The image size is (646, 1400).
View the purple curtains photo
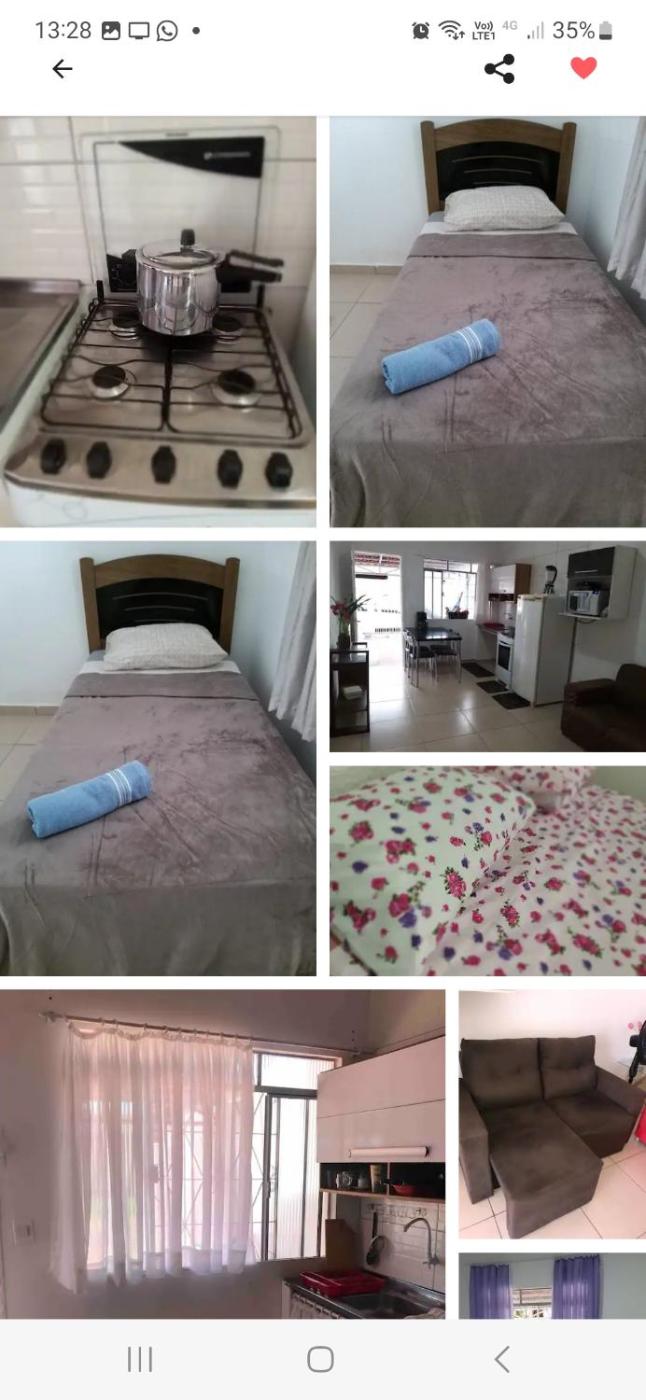point(552,1286)
